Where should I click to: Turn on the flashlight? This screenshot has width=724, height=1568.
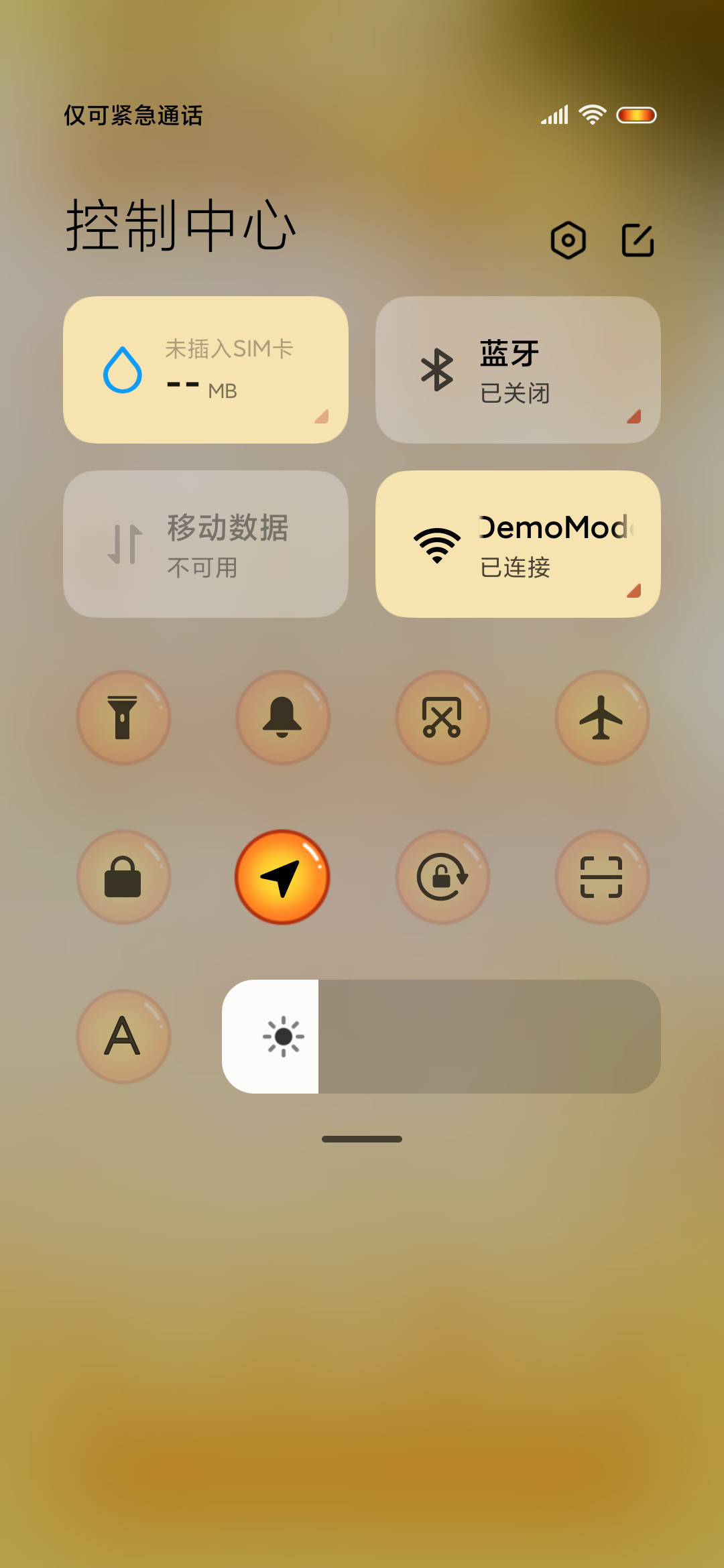[x=123, y=718]
